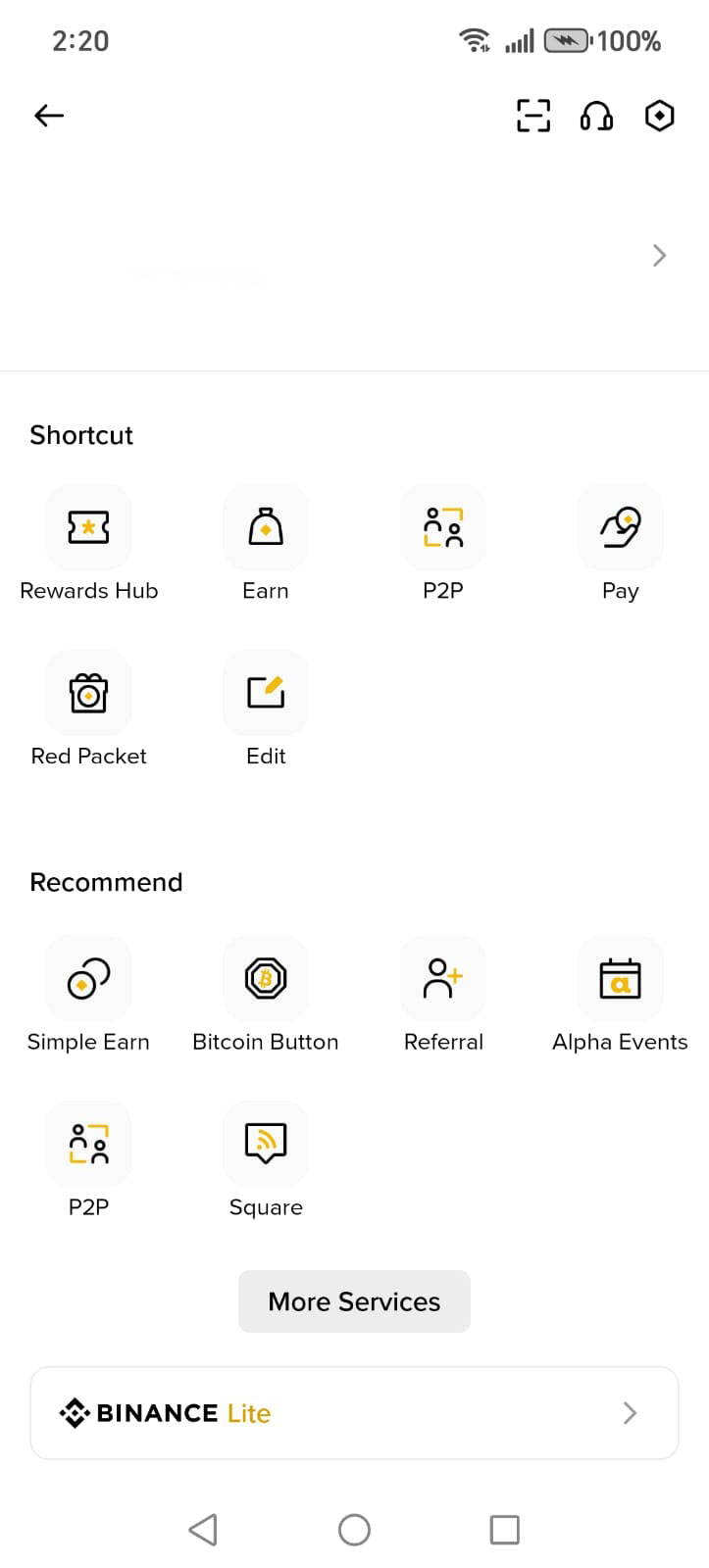
Task: View Alpha Events
Action: click(x=620, y=979)
